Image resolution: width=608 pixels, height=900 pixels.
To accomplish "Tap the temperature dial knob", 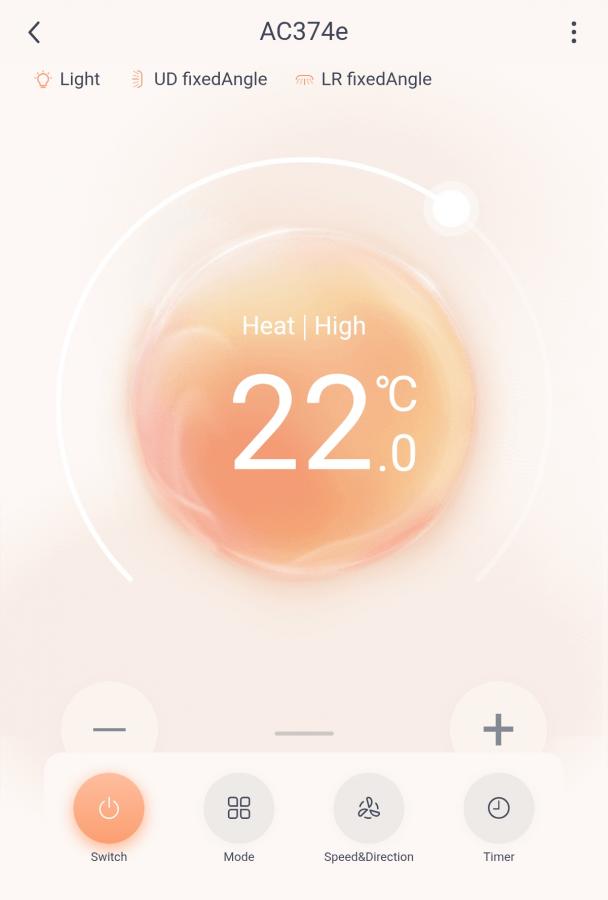I will pos(451,208).
